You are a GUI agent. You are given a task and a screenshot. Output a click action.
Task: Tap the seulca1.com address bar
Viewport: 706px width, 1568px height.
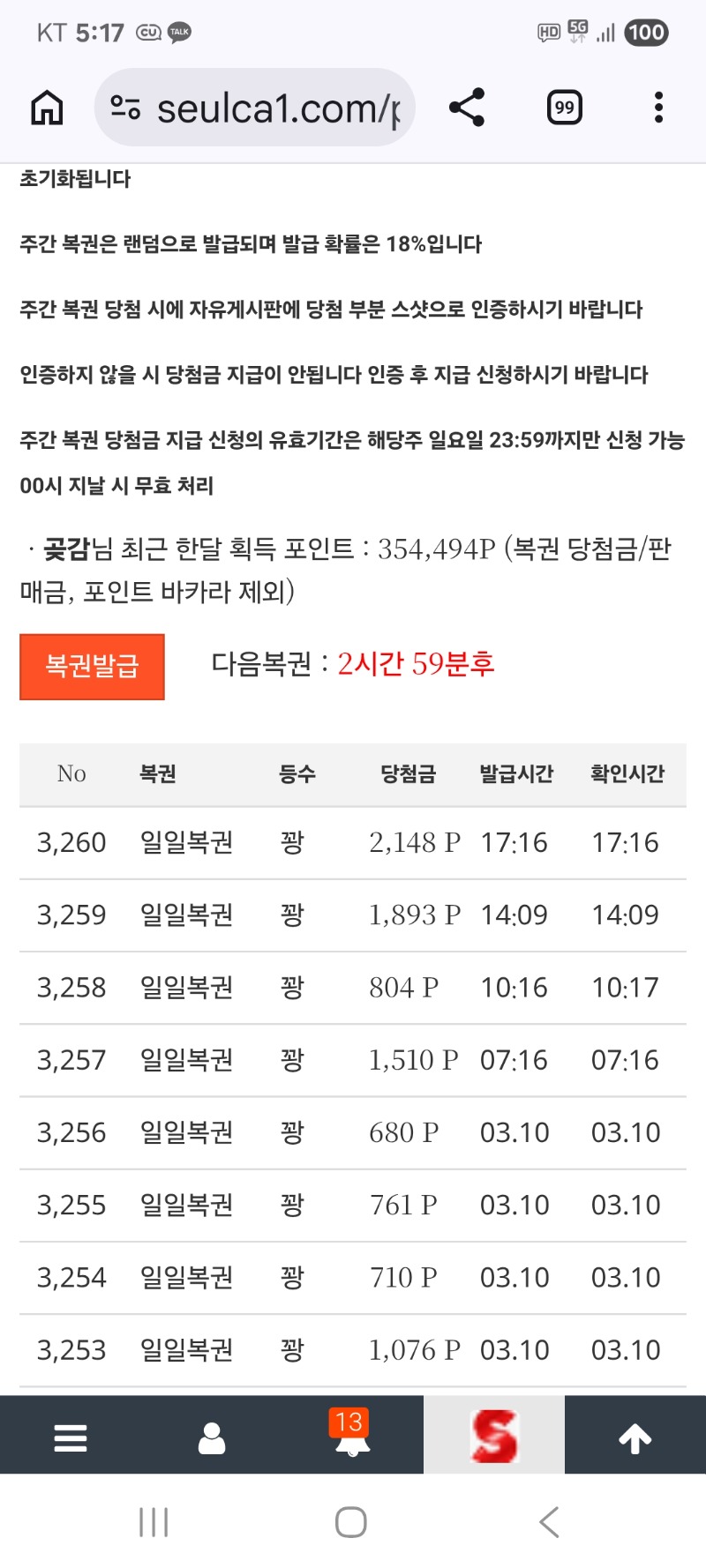pos(265,108)
